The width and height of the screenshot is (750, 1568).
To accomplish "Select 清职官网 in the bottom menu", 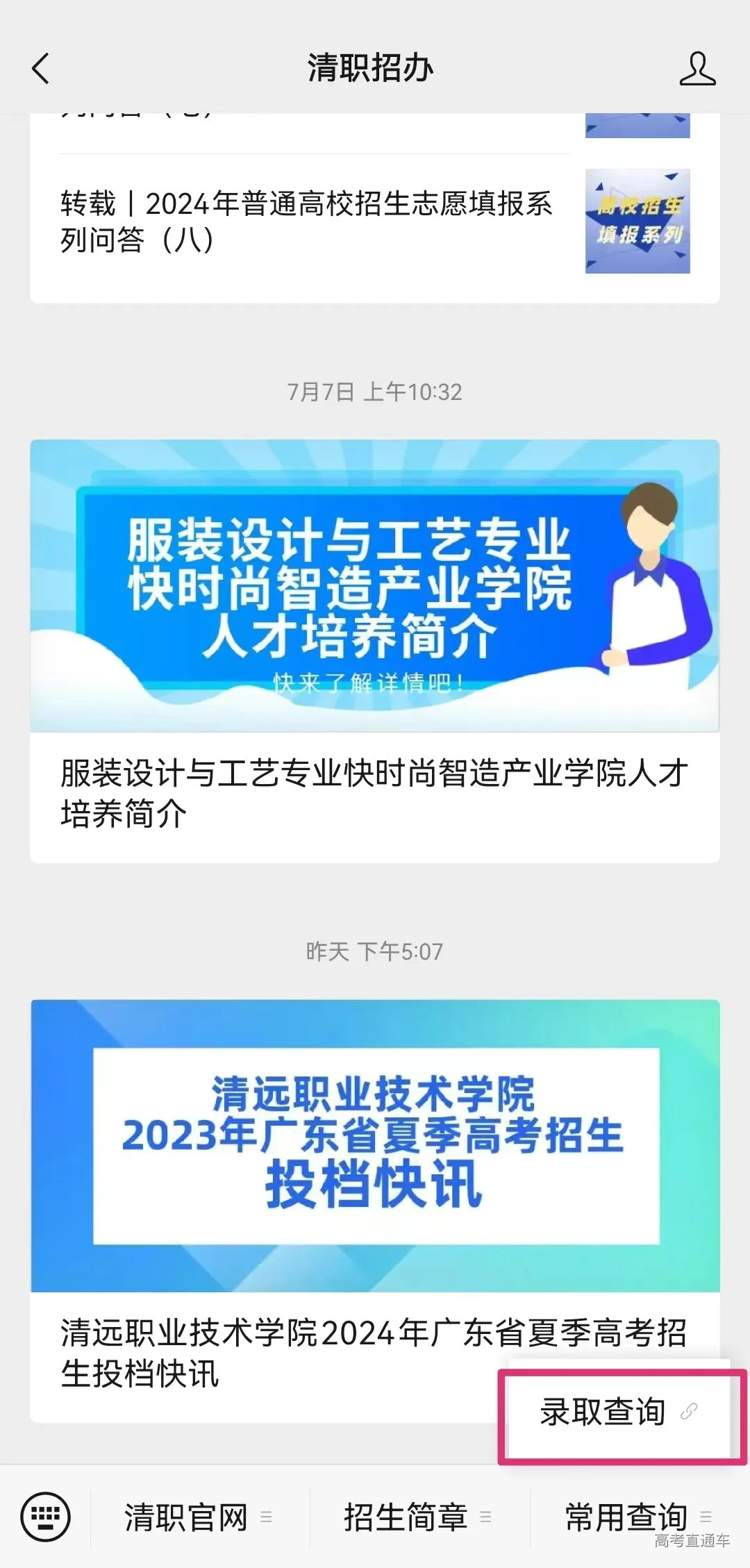I will tap(184, 1516).
